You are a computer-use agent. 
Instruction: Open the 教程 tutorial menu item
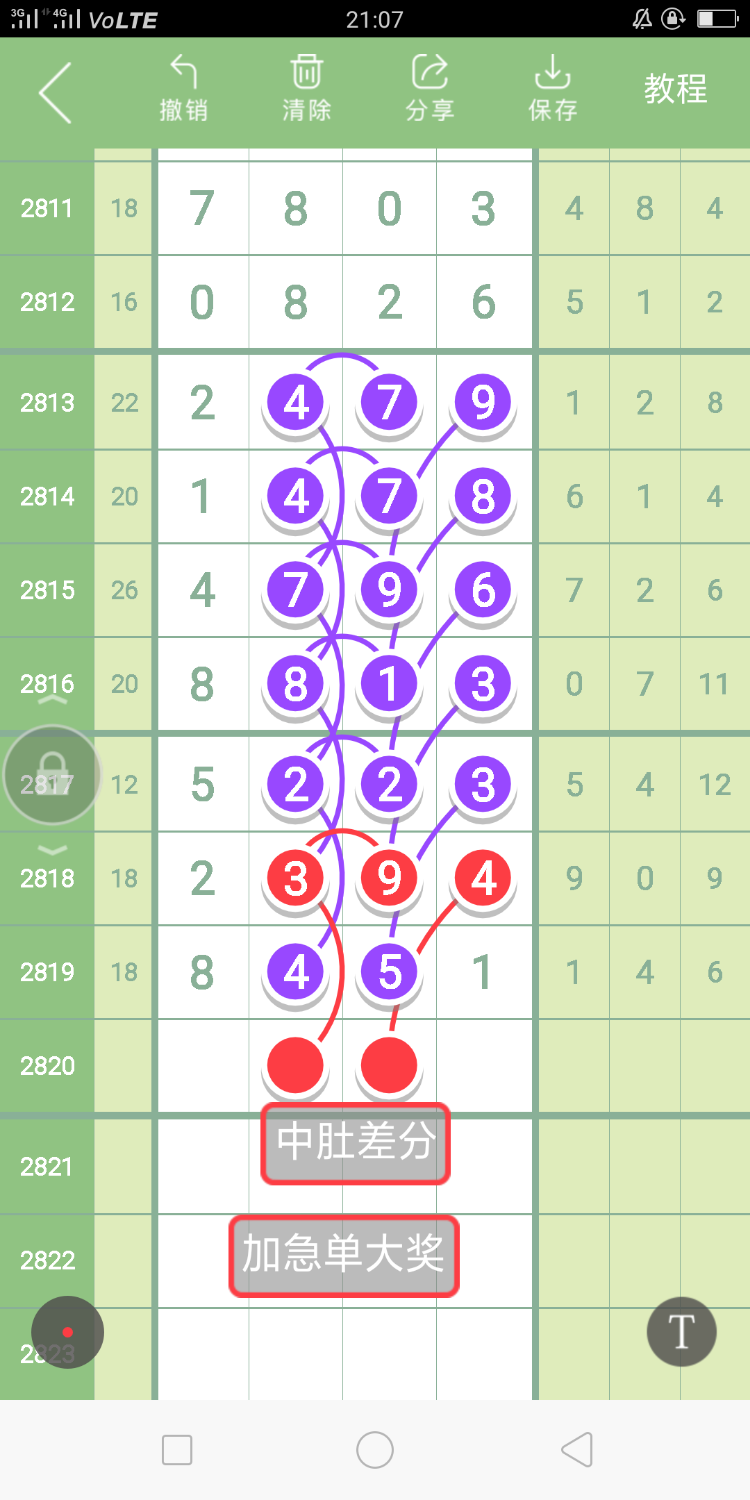coord(676,89)
